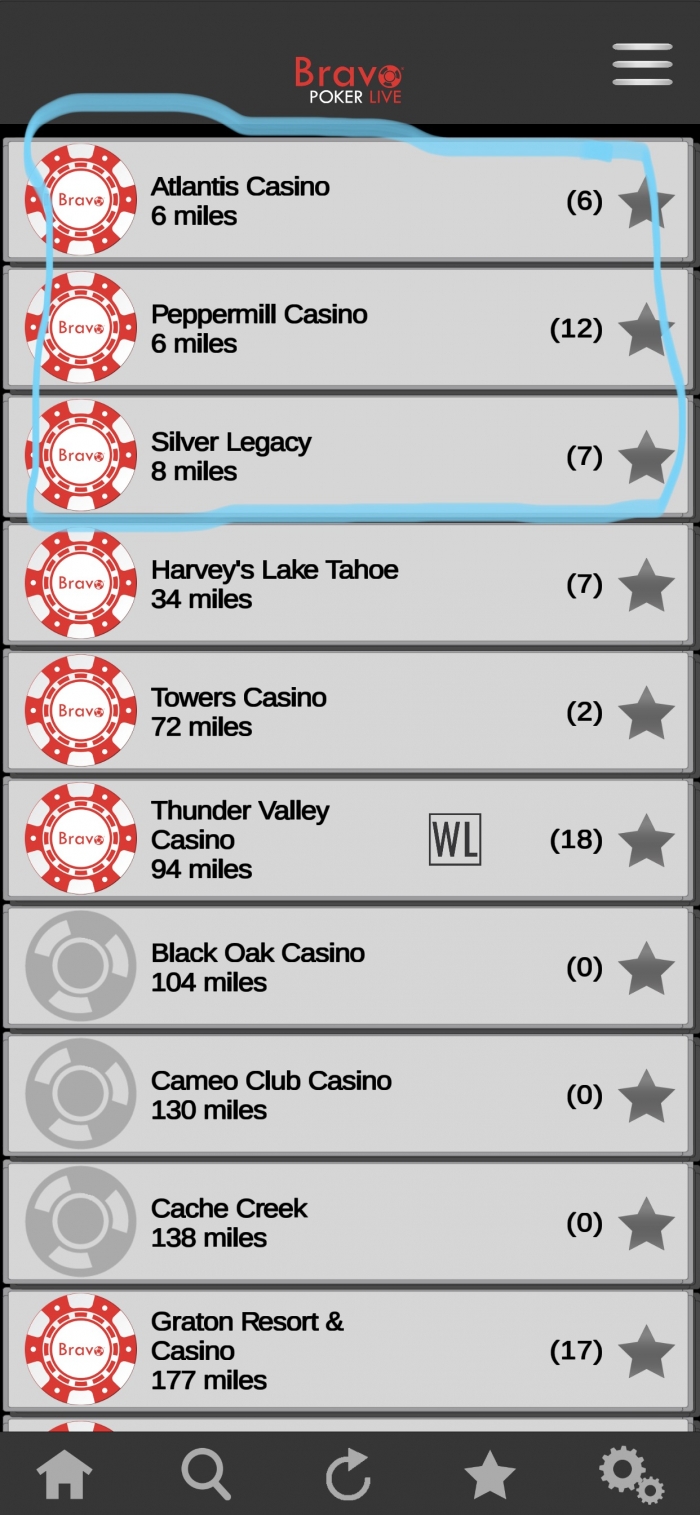
Task: Open settings gears
Action: (631, 1475)
